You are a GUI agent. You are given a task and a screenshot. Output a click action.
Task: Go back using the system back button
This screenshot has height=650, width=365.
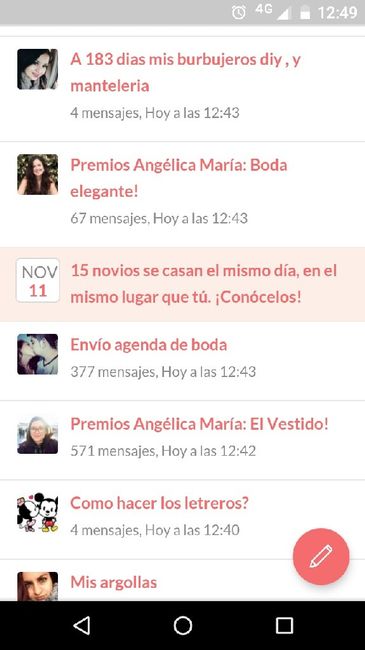(81, 626)
